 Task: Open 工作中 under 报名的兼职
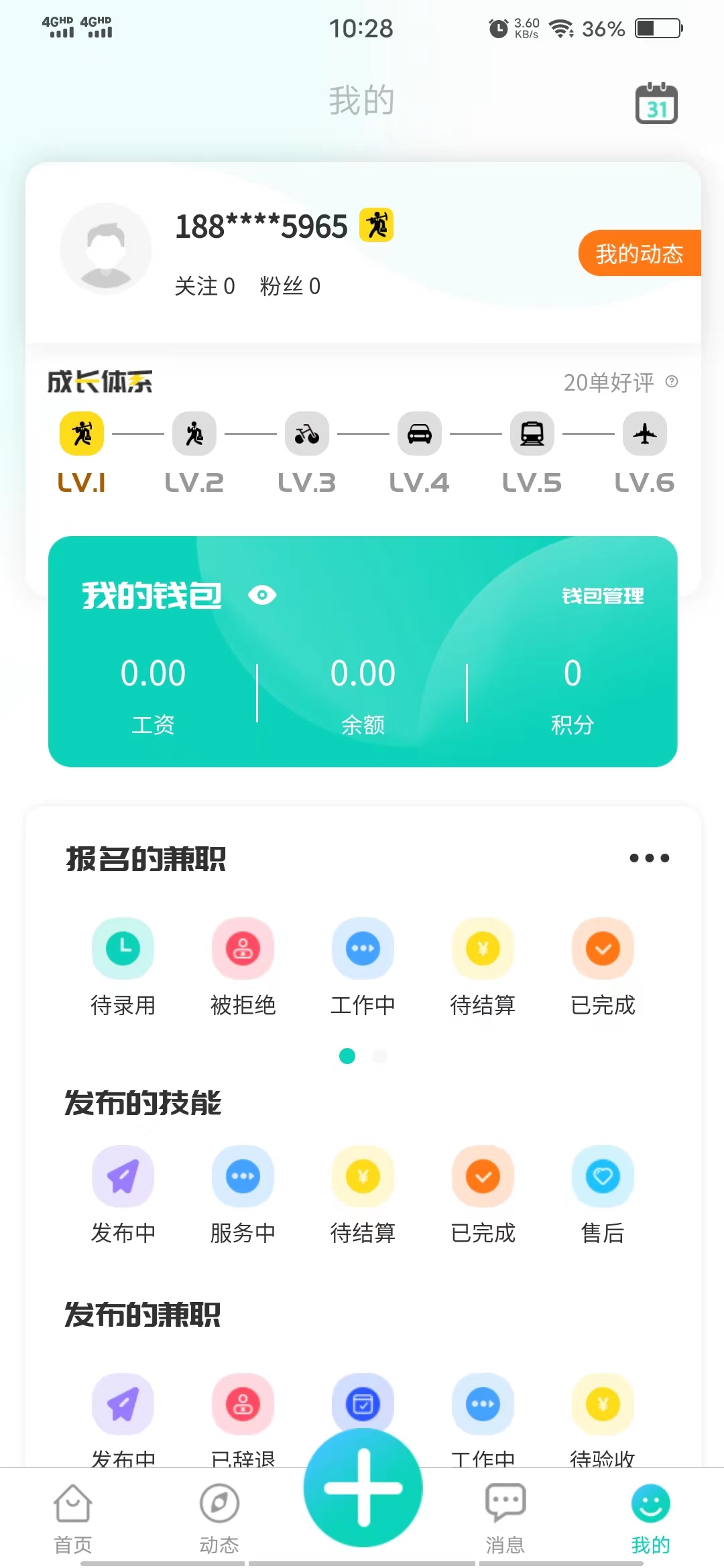(x=363, y=966)
